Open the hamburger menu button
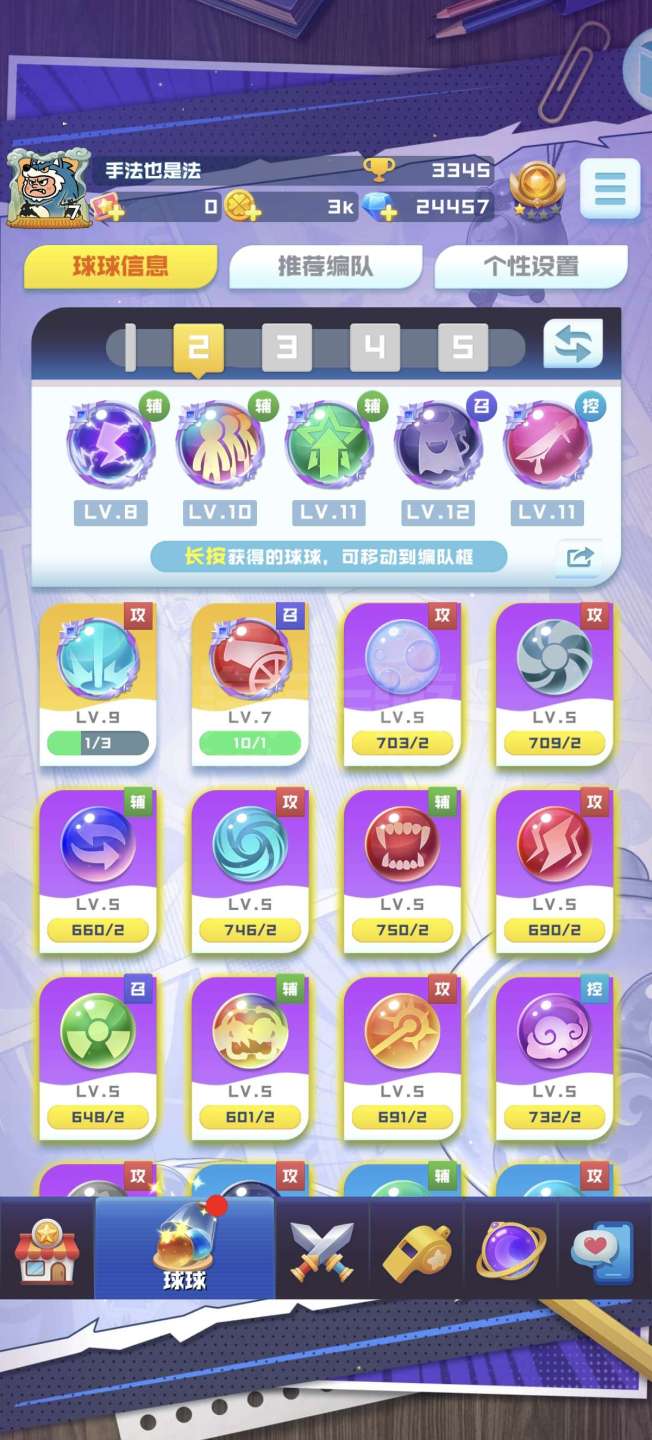Viewport: 652px width, 1440px height. (x=609, y=187)
